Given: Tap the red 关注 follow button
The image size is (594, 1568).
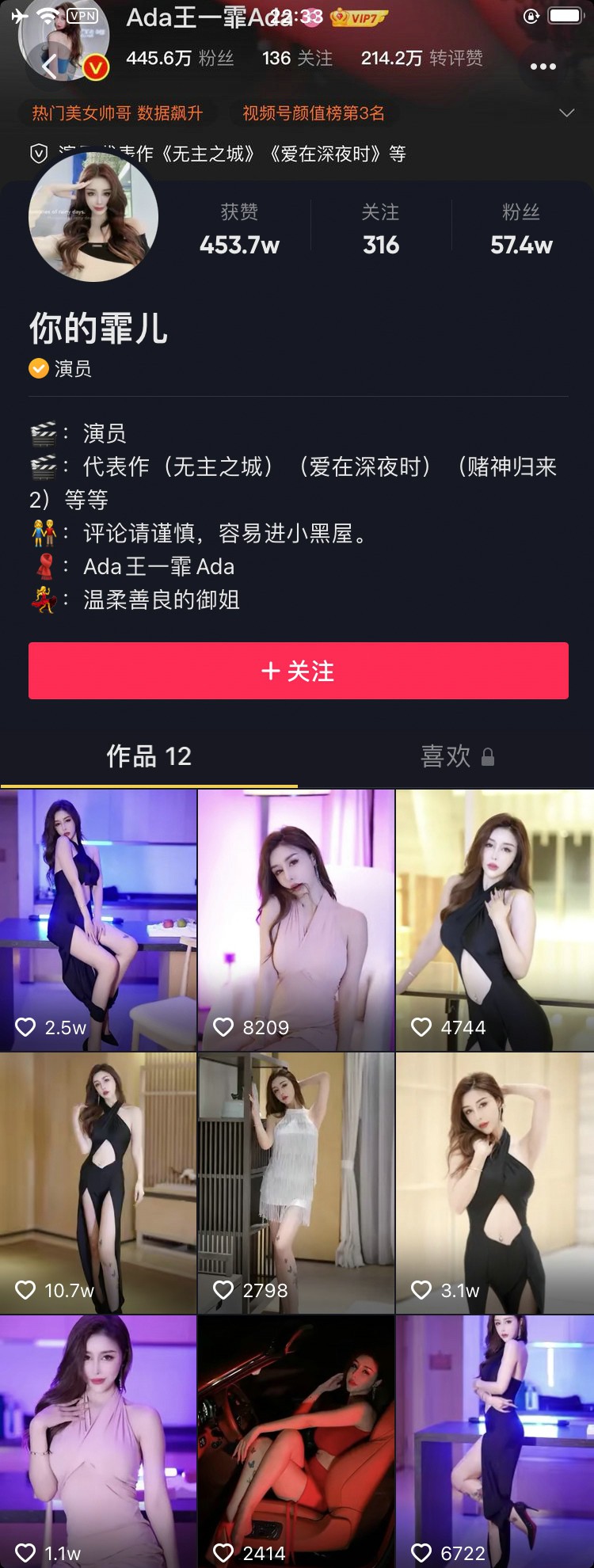Looking at the screenshot, I should tap(298, 671).
